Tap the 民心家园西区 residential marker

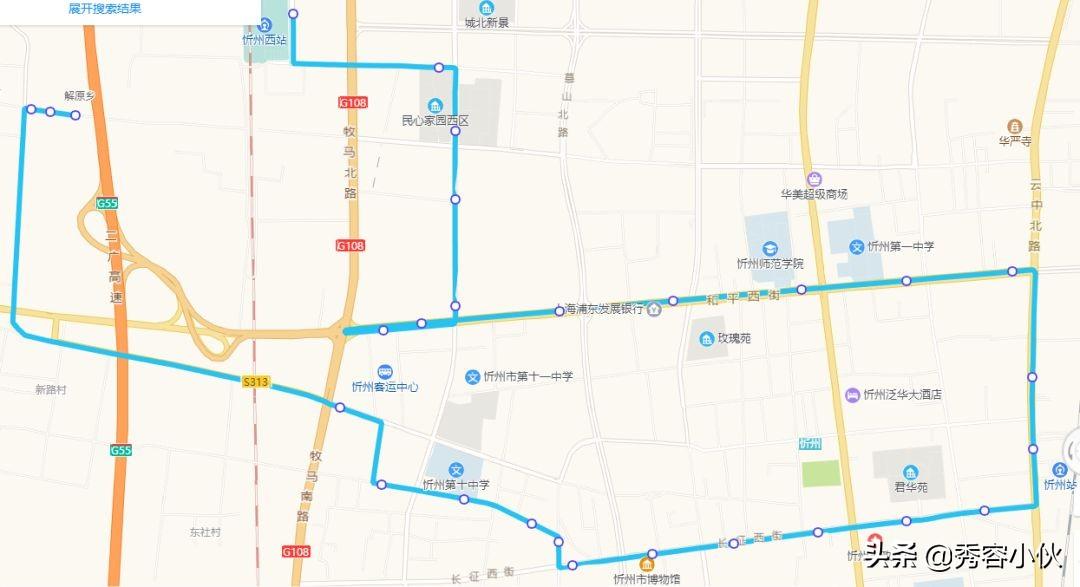435,105
